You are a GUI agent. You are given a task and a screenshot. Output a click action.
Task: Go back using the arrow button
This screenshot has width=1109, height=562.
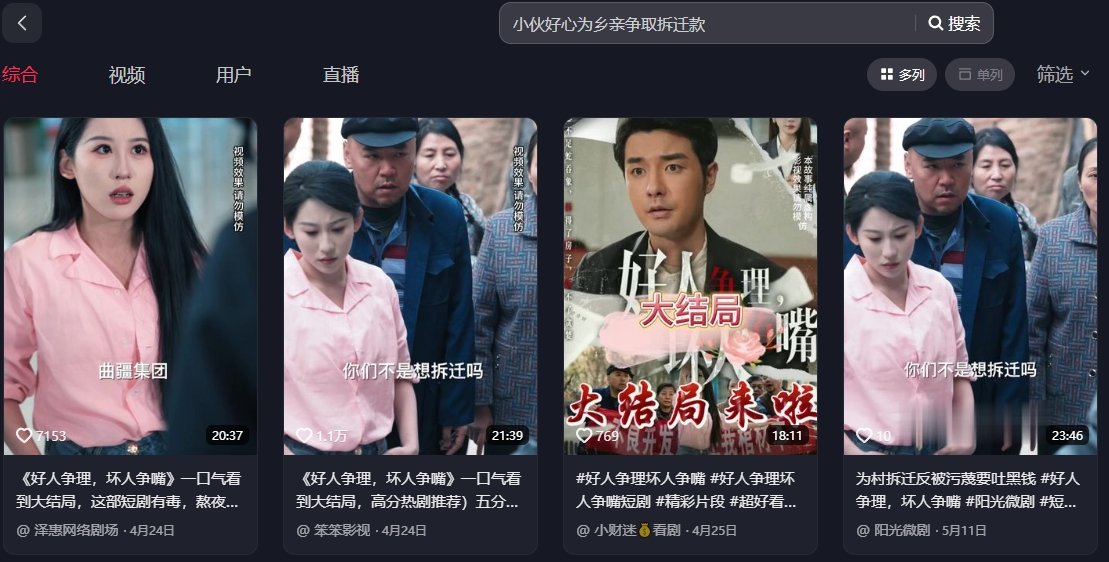coord(22,23)
